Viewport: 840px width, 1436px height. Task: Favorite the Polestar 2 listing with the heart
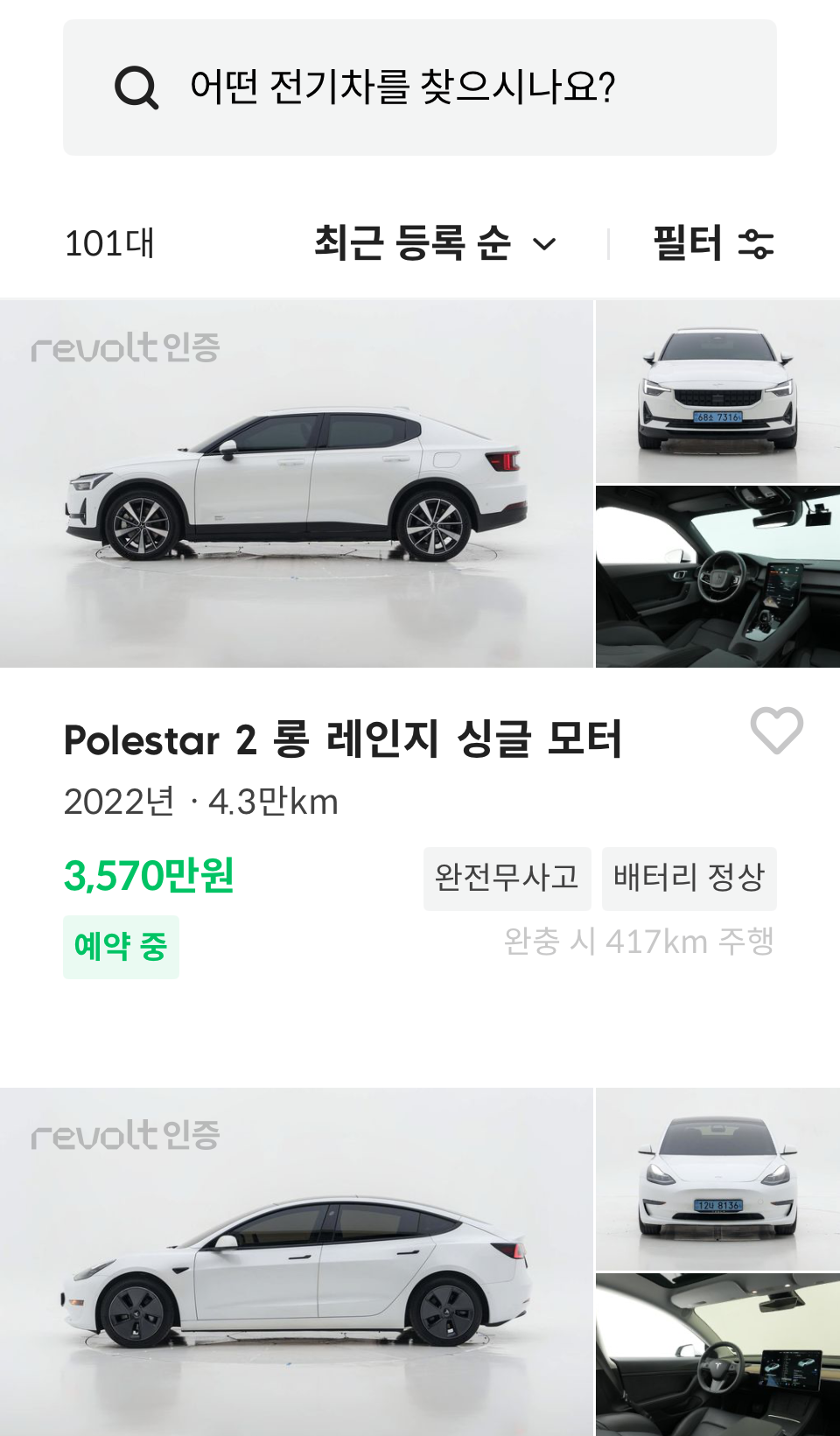(776, 731)
